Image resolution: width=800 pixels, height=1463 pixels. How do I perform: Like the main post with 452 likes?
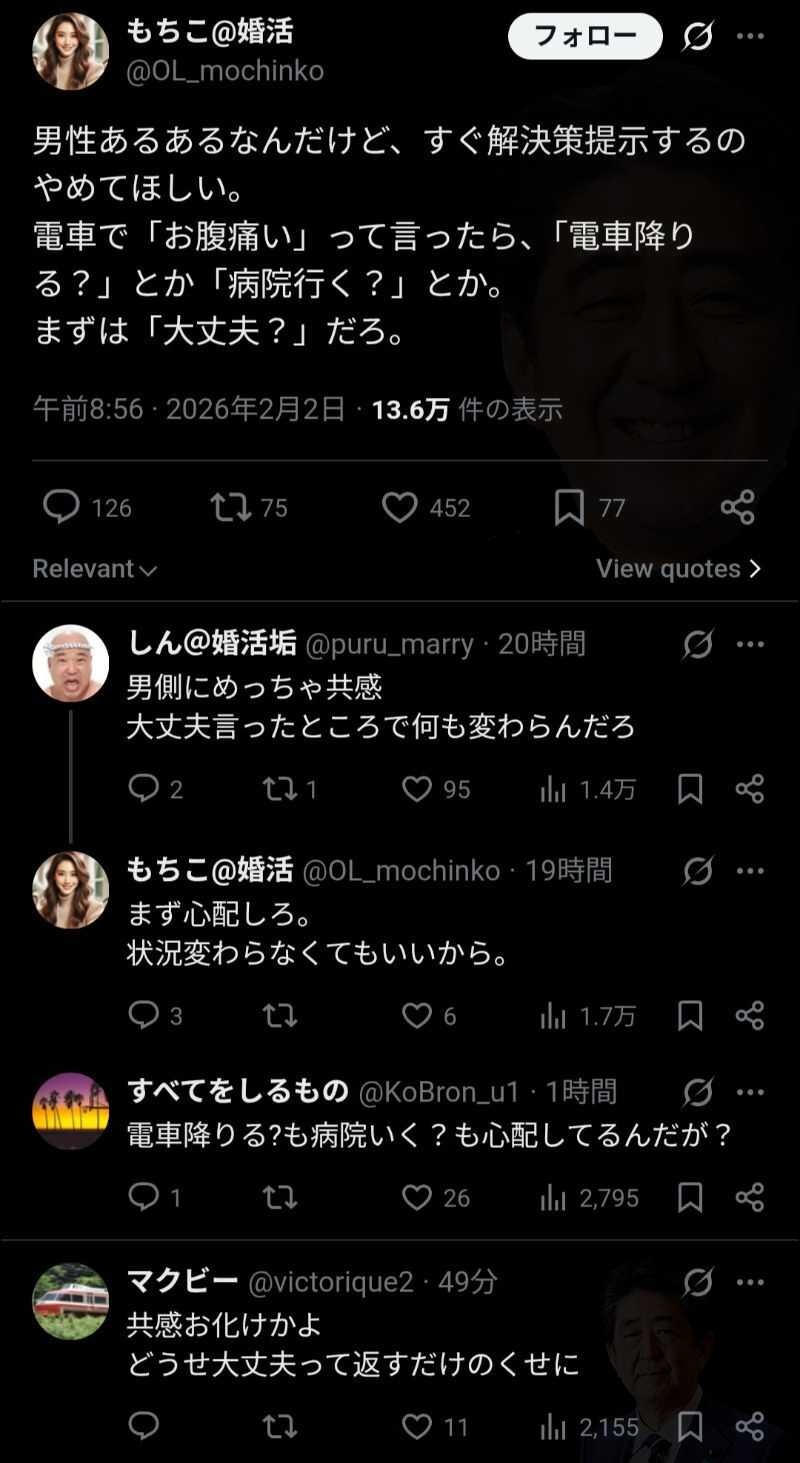(x=399, y=508)
